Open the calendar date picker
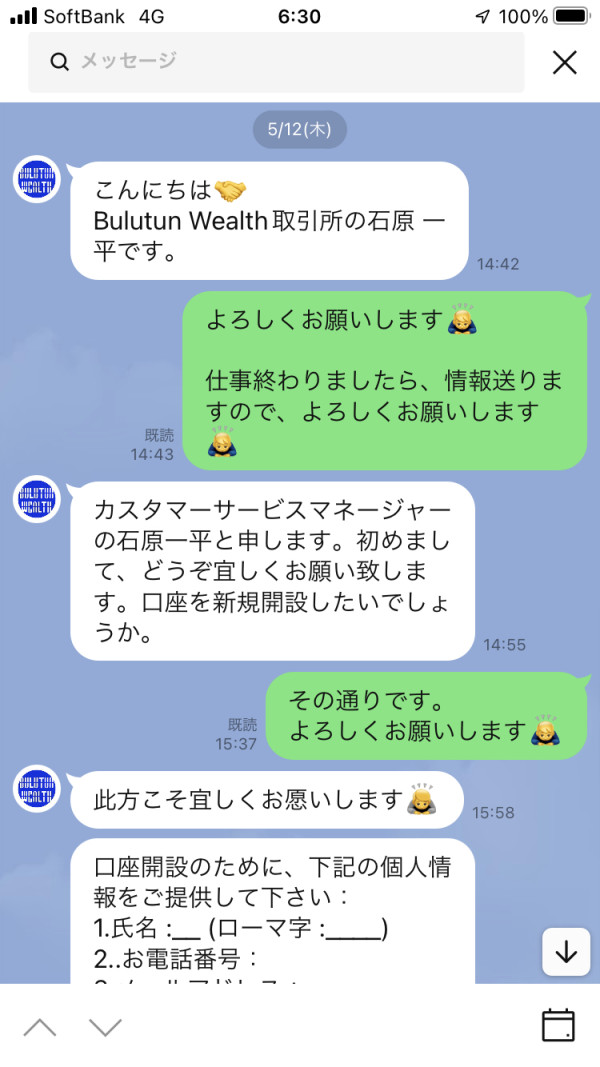Screen dimensions: 600x1067 point(559,1025)
